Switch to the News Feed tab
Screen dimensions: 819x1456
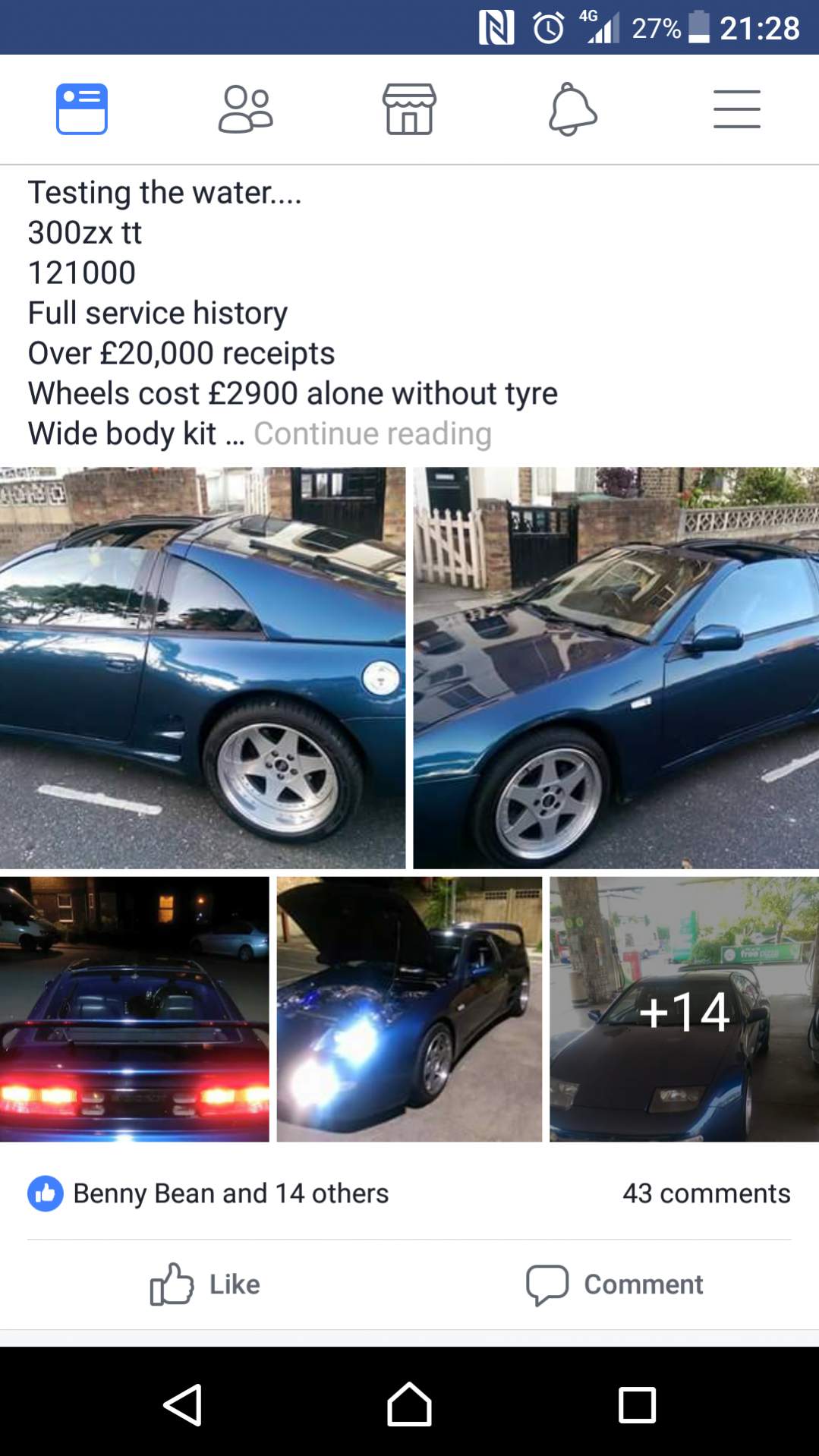click(x=82, y=109)
